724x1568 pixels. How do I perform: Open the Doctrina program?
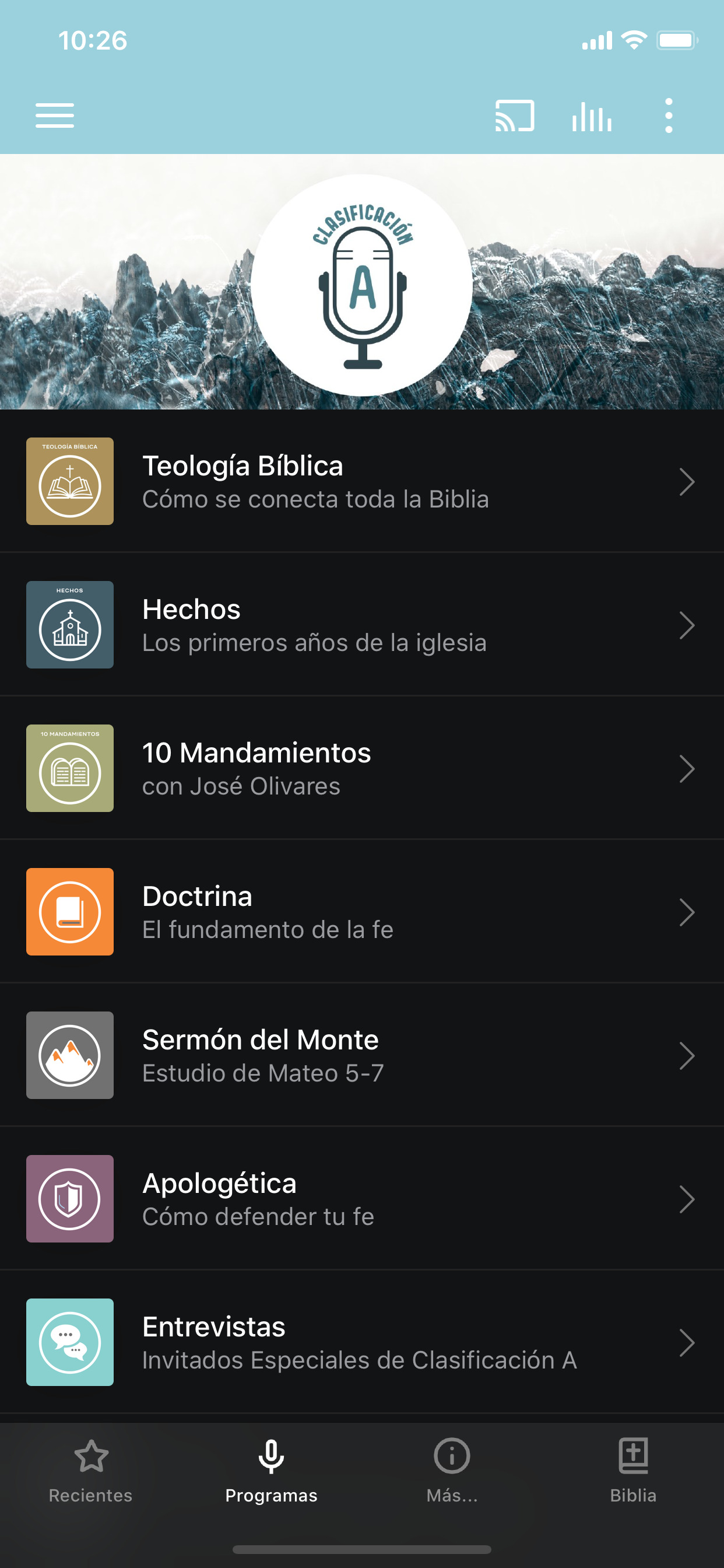[x=362, y=912]
